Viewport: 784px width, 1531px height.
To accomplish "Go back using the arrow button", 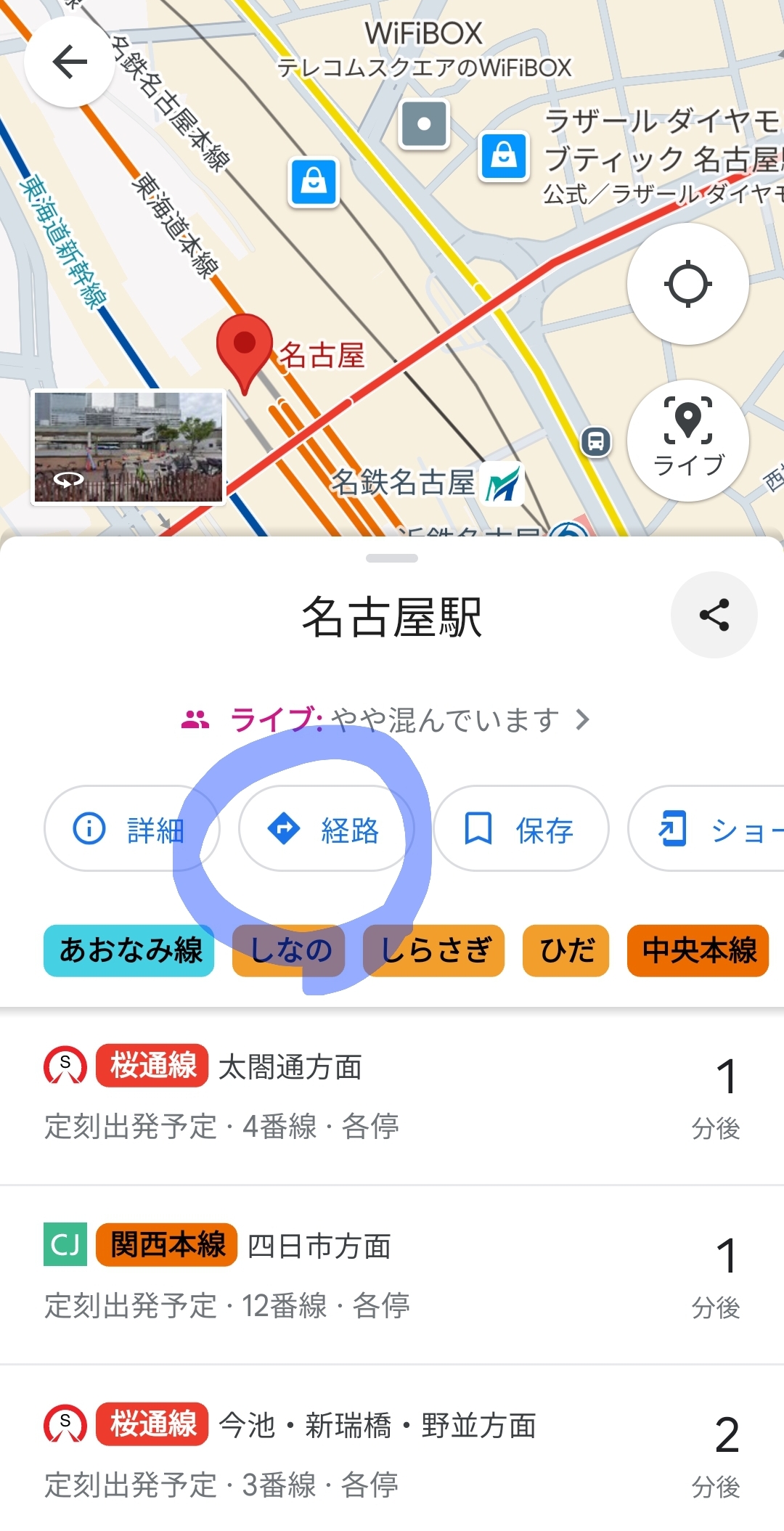I will click(x=70, y=62).
